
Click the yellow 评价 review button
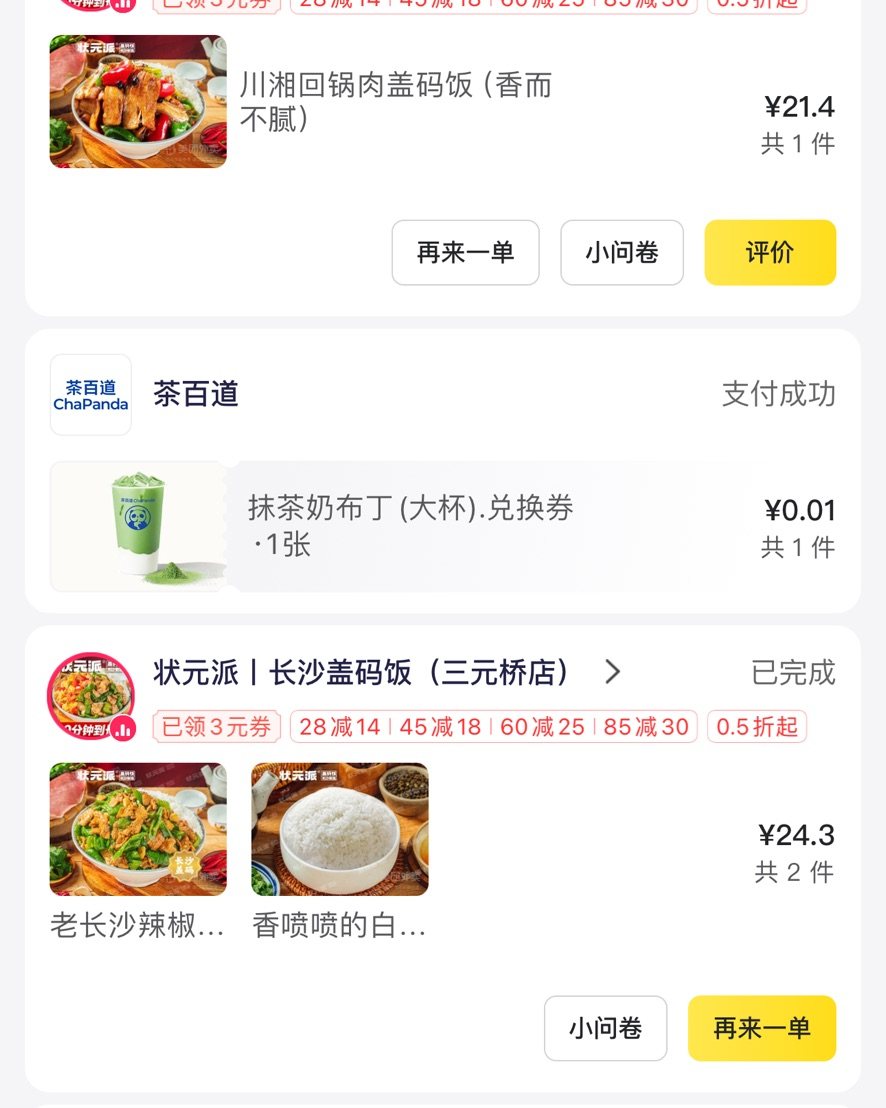770,253
